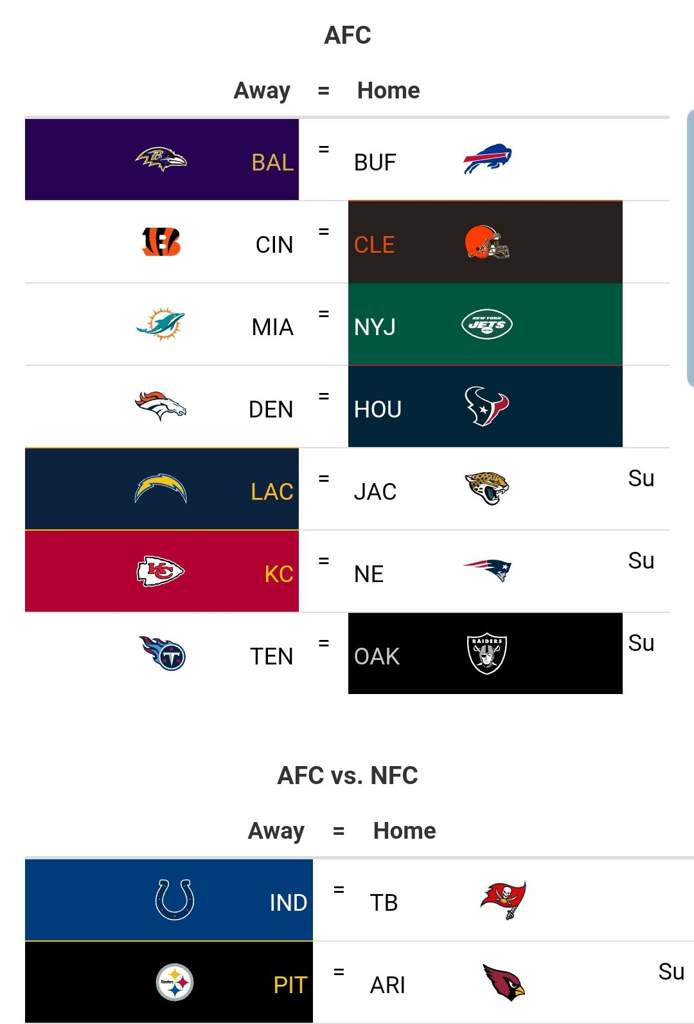Image resolution: width=694 pixels, height=1024 pixels.
Task: Pick Jacksonville Jaguars at home
Action: (485, 489)
